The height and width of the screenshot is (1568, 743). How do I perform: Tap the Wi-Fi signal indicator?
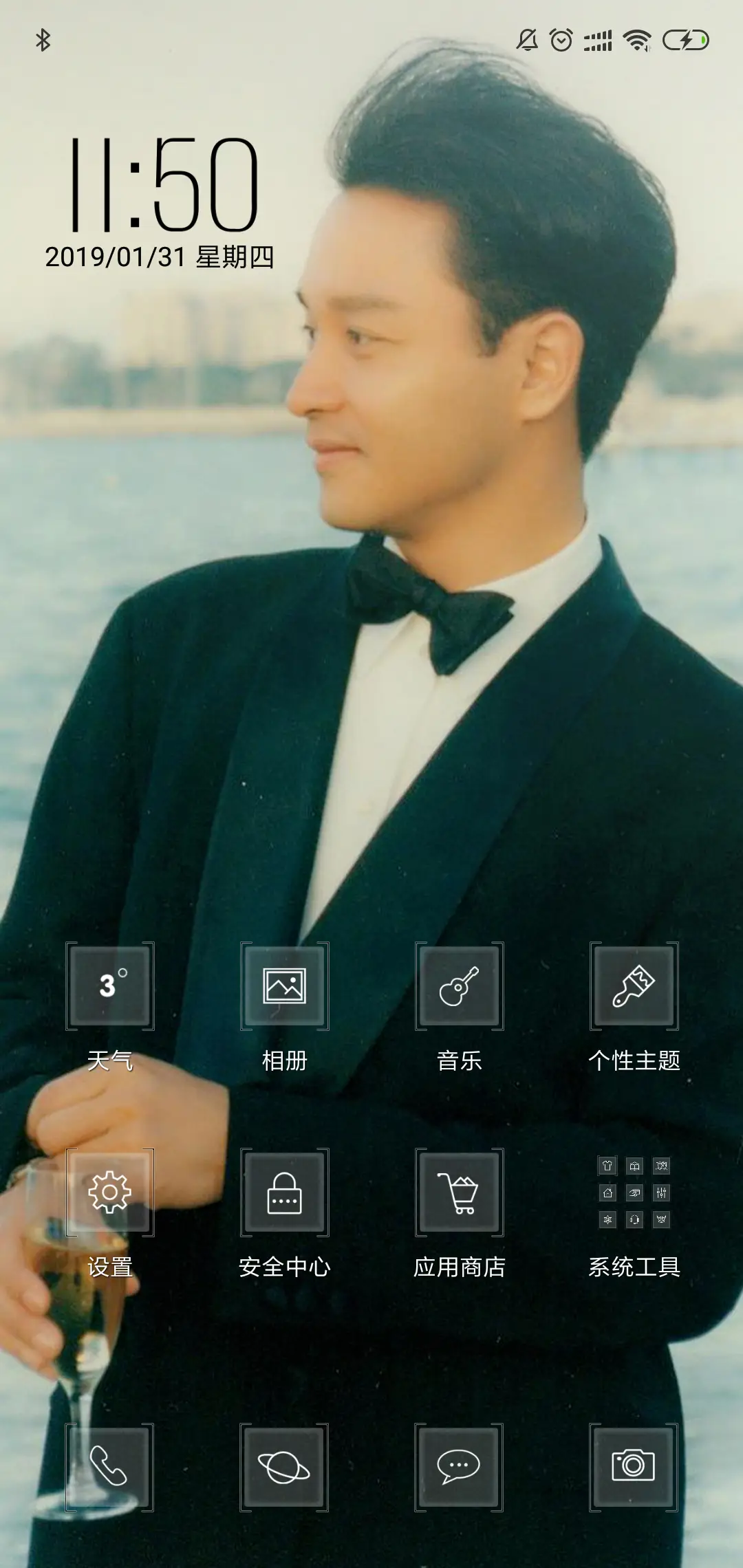point(636,41)
